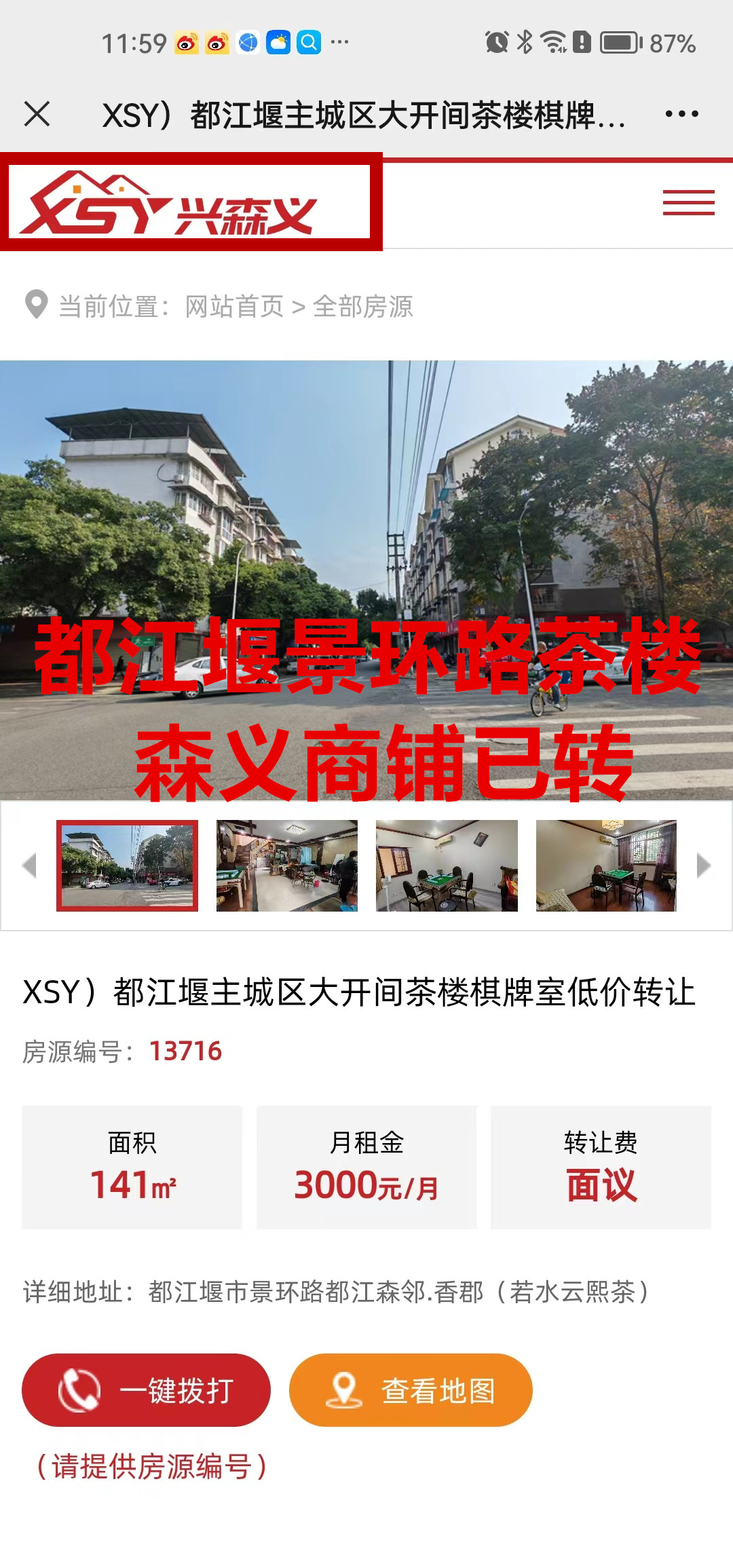Open the 网站首页 breadcrumb link
The height and width of the screenshot is (1568, 733).
pyautogui.click(x=234, y=307)
